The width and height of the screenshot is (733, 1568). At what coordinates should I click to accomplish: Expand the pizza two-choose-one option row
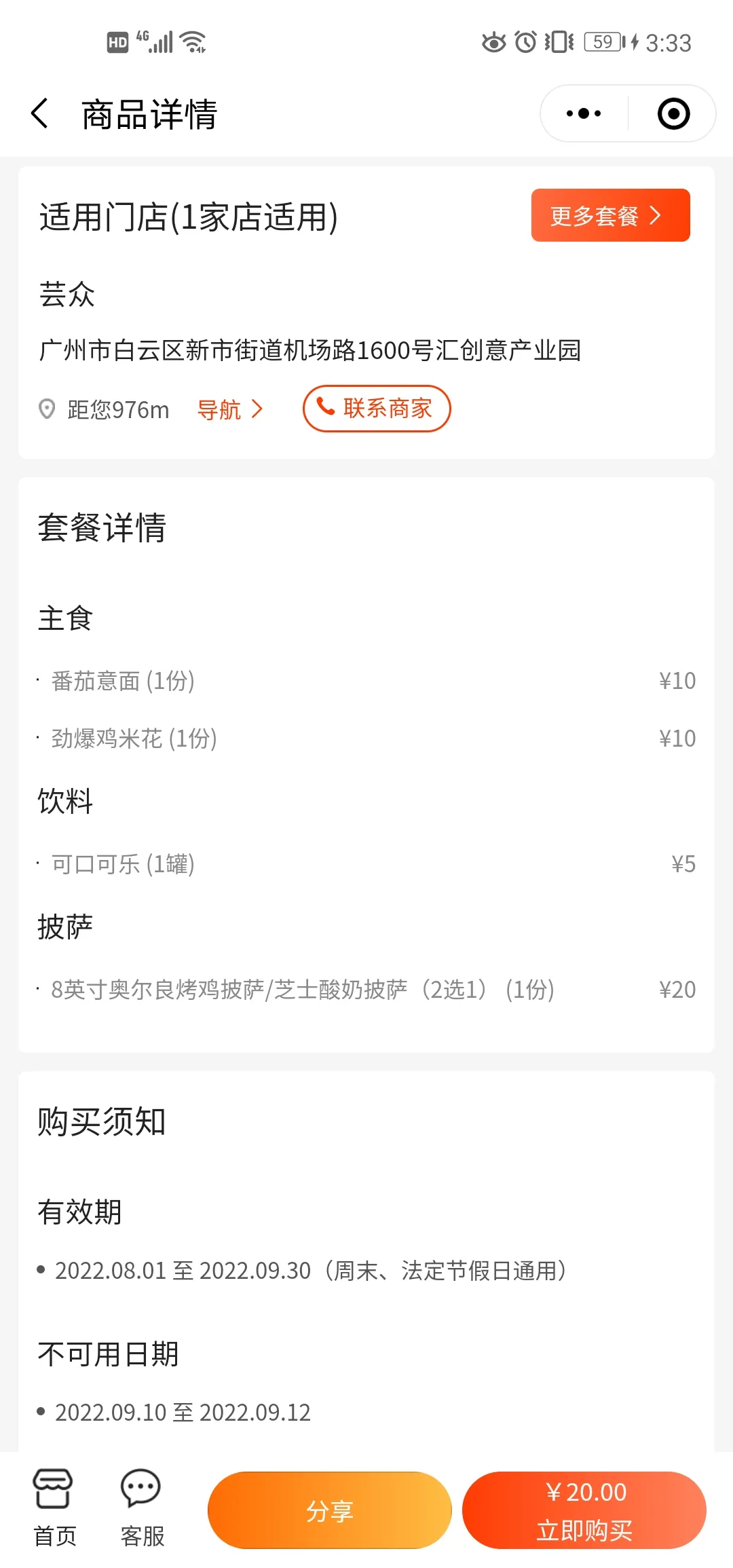pyautogui.click(x=302, y=990)
